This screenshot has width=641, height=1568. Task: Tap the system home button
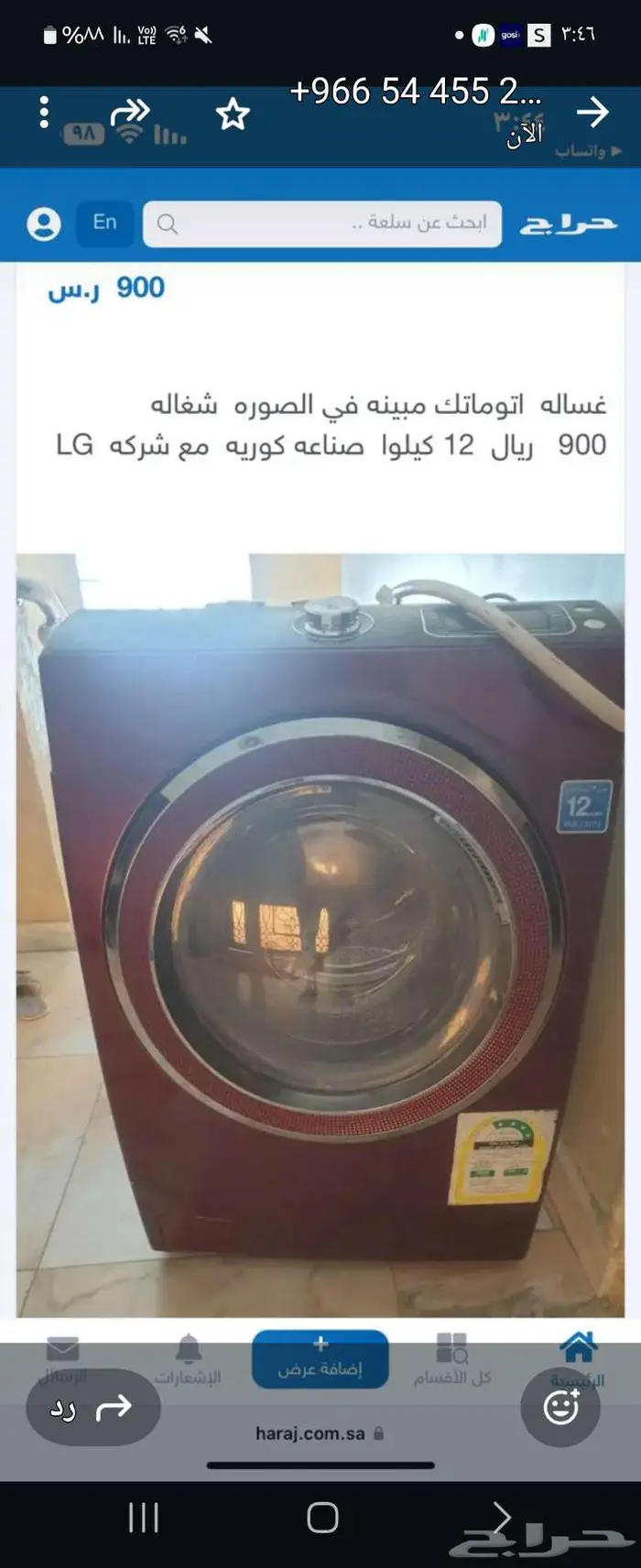coord(322,1518)
